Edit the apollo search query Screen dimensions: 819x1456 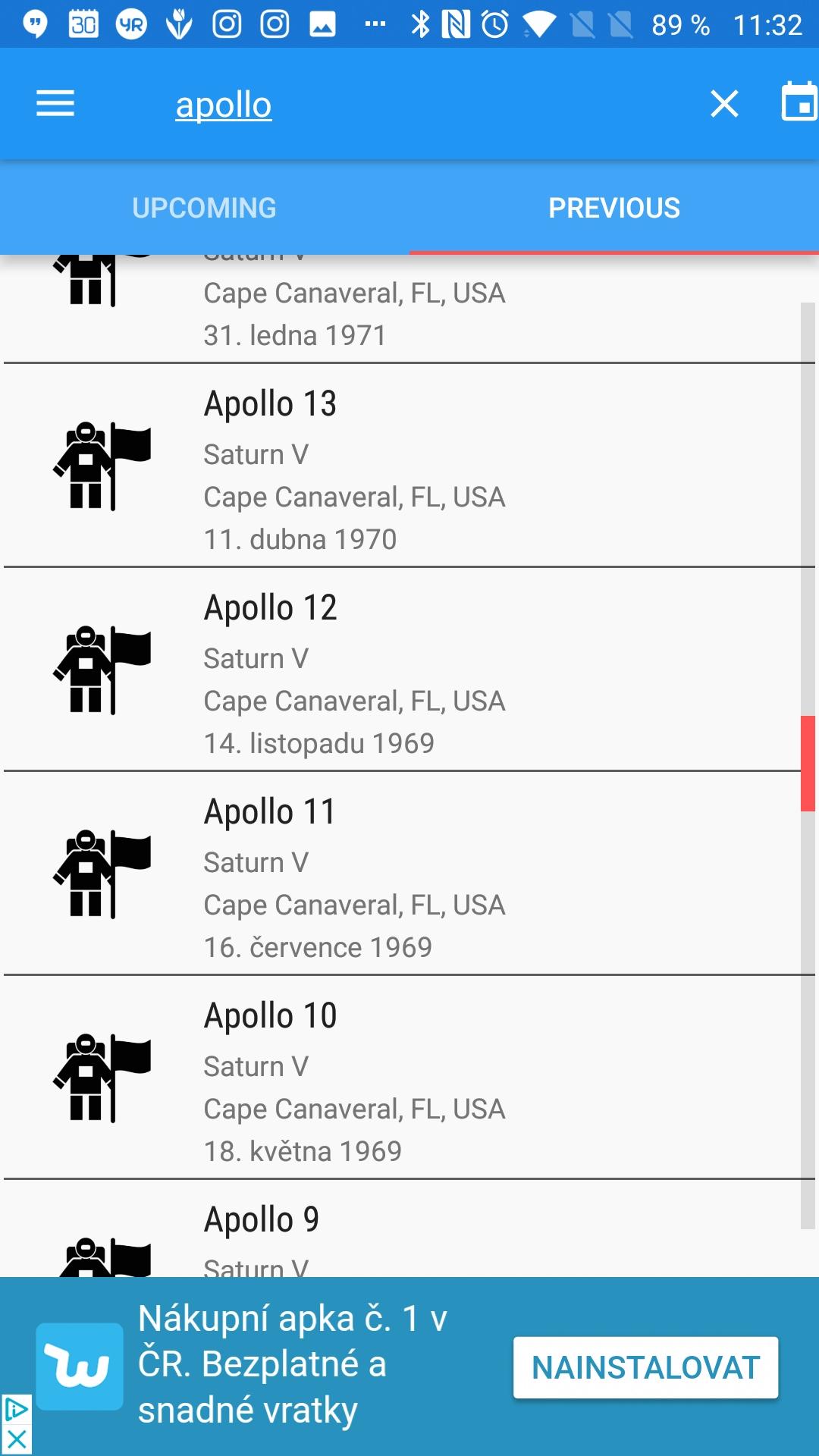click(224, 105)
